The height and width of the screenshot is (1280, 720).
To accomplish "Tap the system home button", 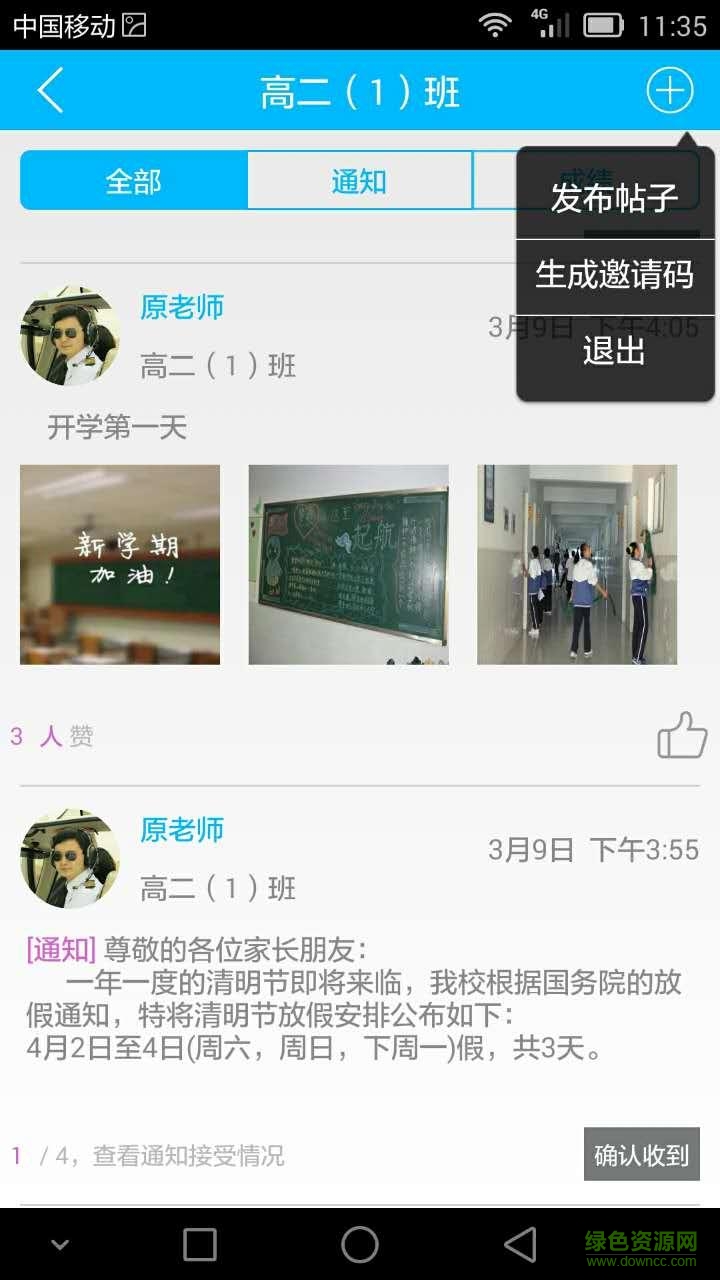I will (x=360, y=1245).
